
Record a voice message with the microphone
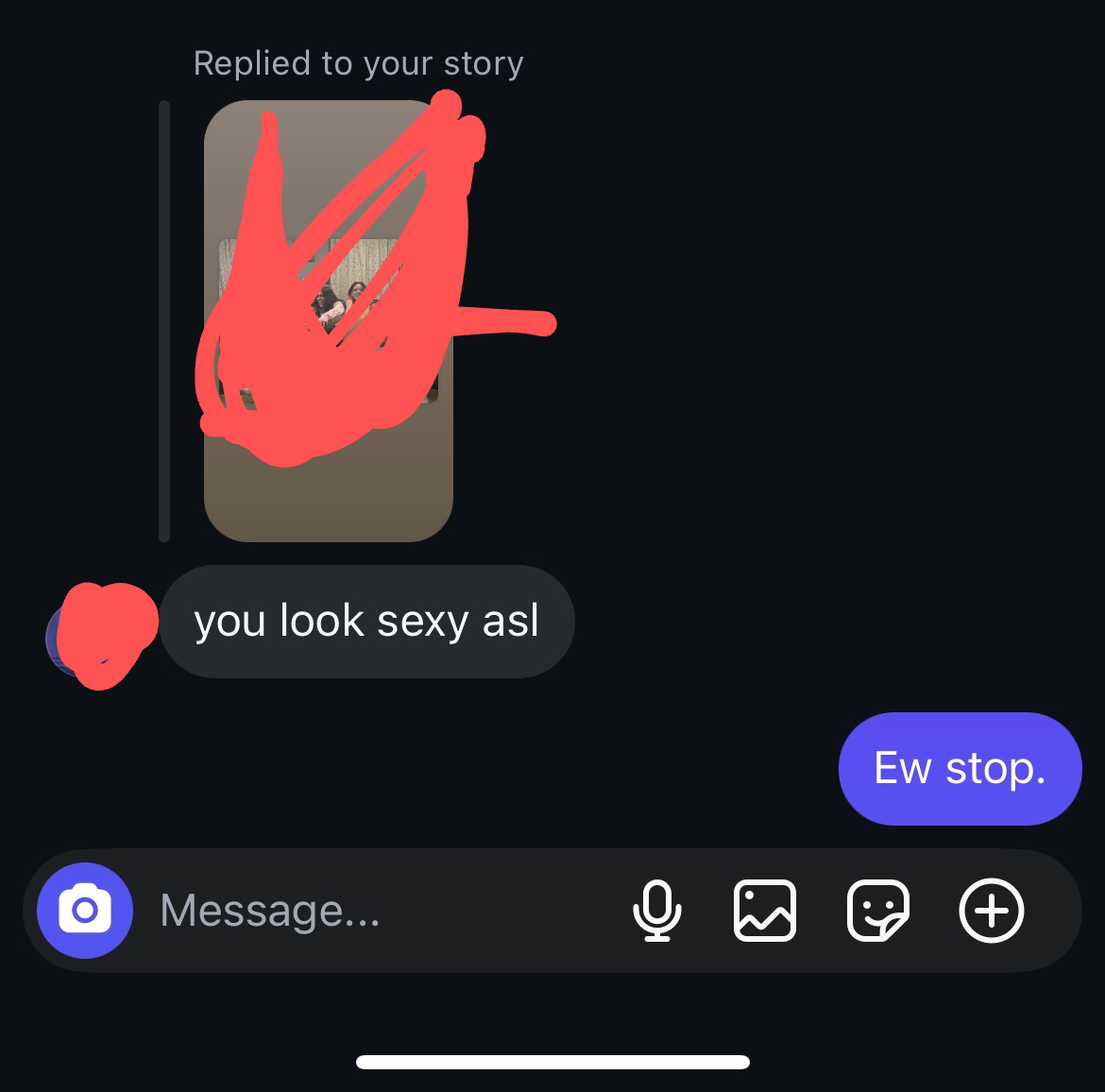656,911
